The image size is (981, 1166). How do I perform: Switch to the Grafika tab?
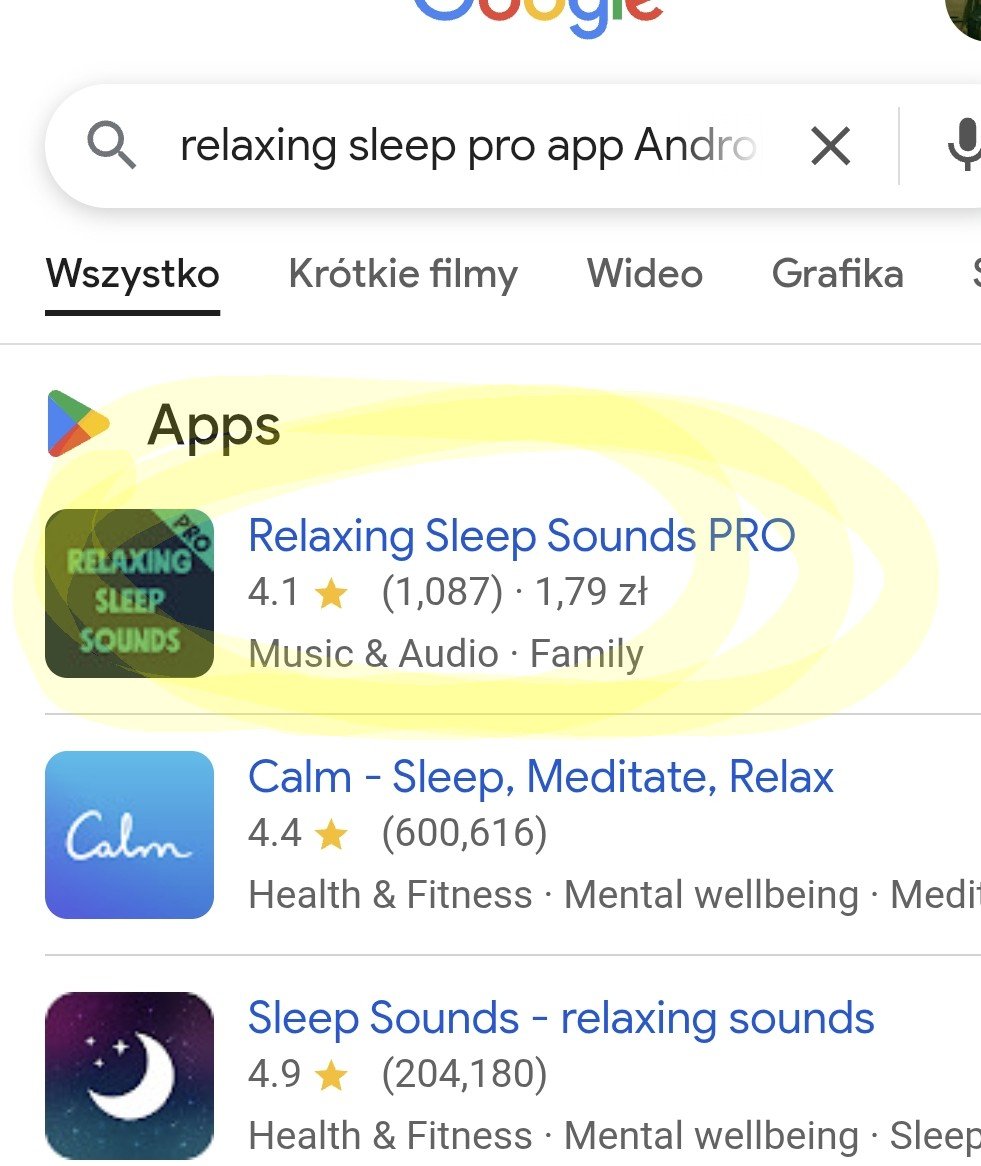[837, 274]
